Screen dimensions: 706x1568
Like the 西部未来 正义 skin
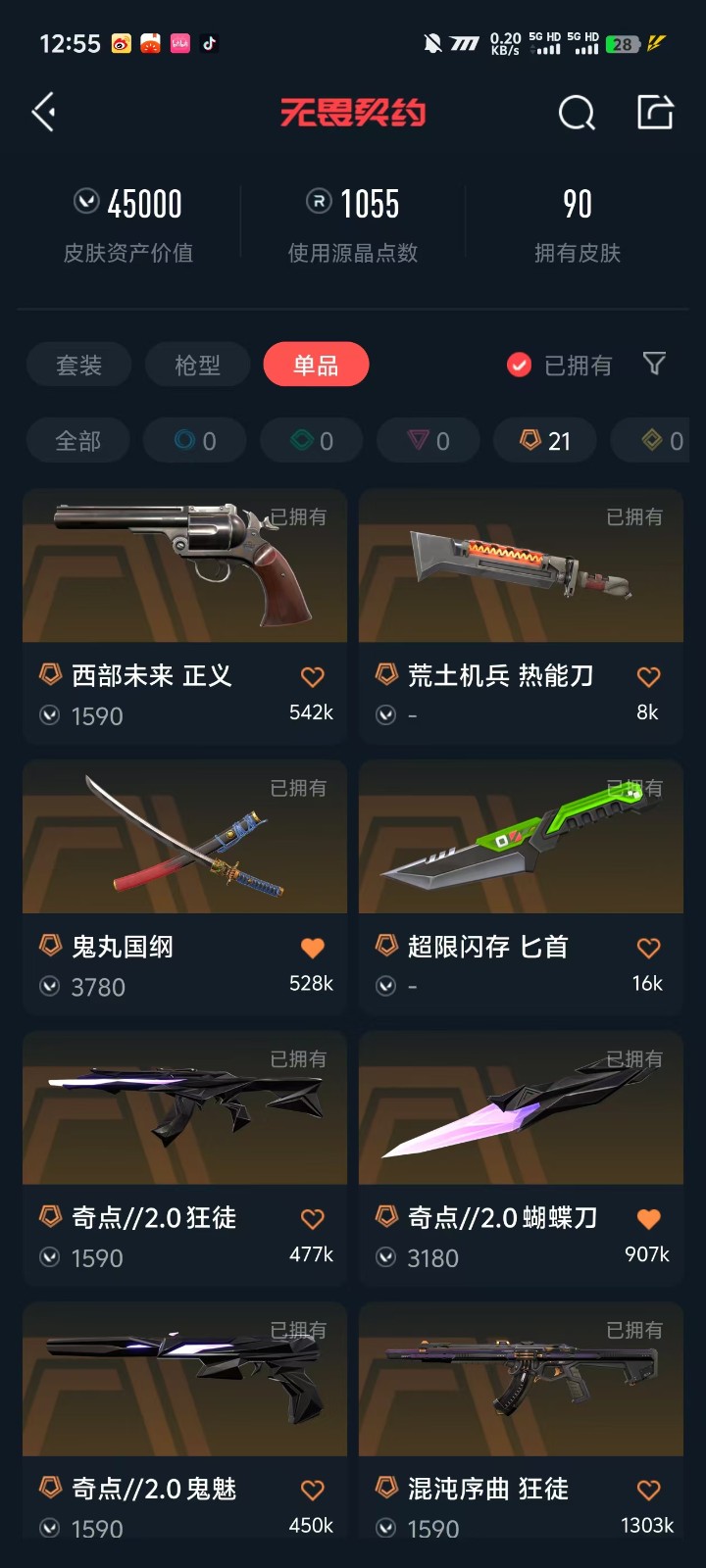(x=312, y=677)
